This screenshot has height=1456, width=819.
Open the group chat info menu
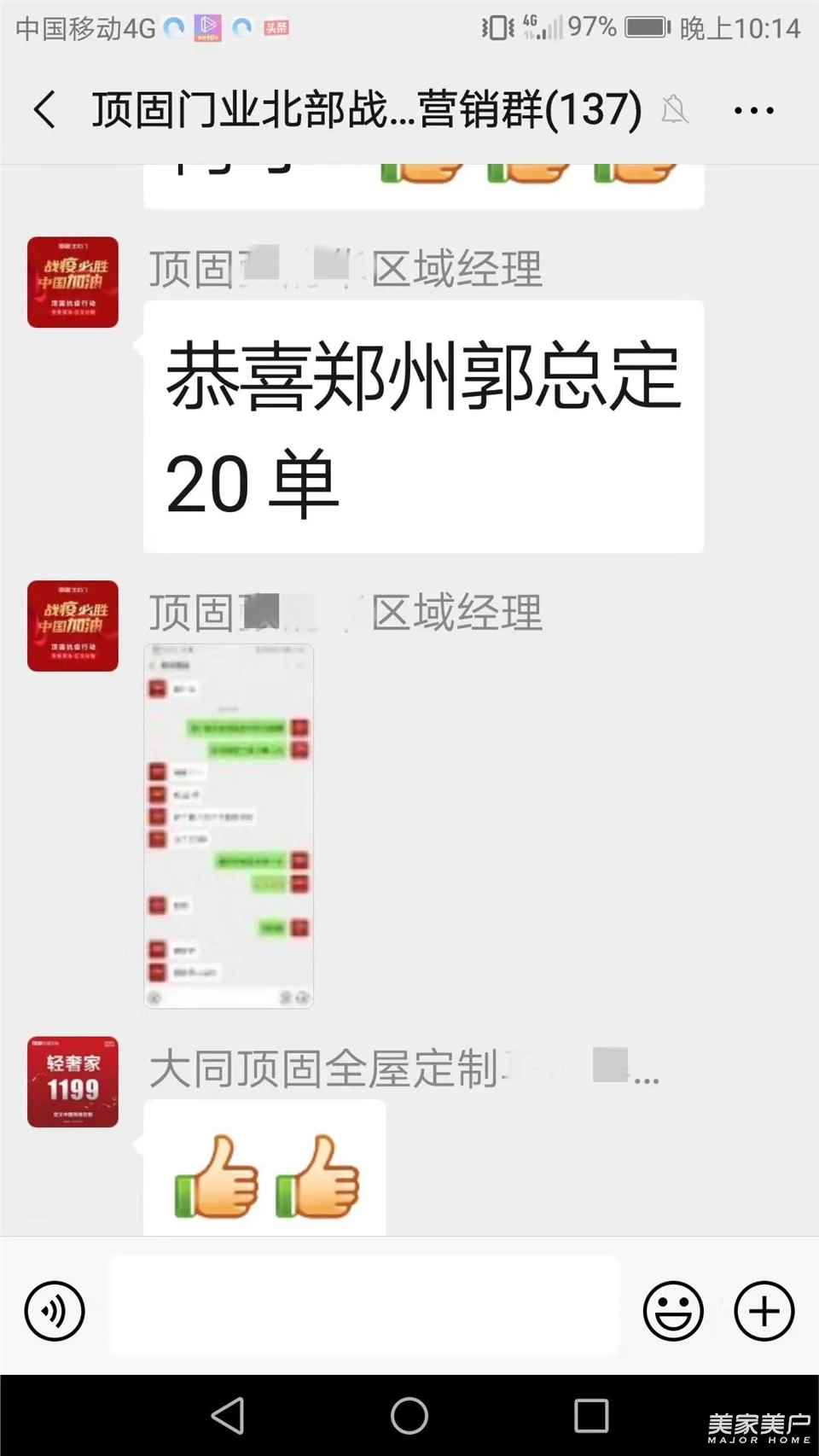(x=753, y=110)
